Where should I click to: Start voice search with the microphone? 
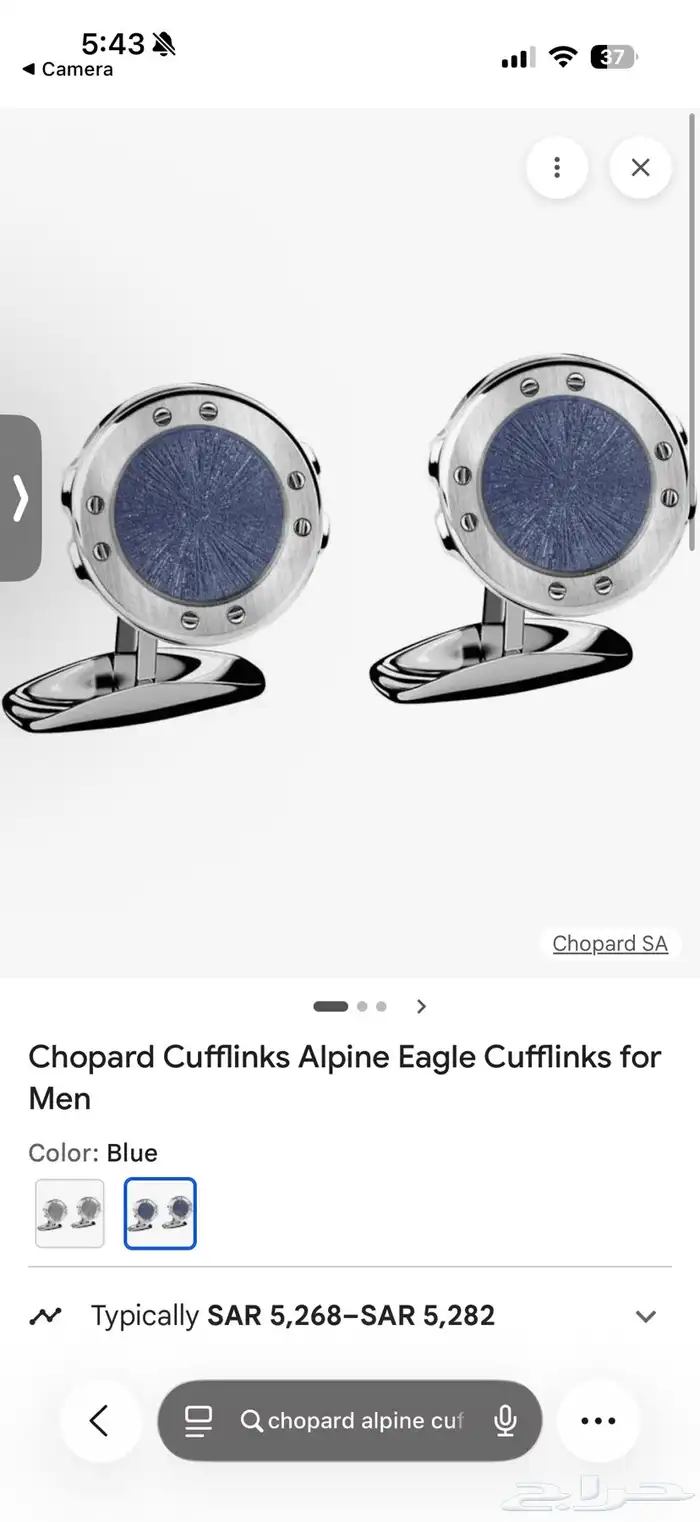[506, 1421]
